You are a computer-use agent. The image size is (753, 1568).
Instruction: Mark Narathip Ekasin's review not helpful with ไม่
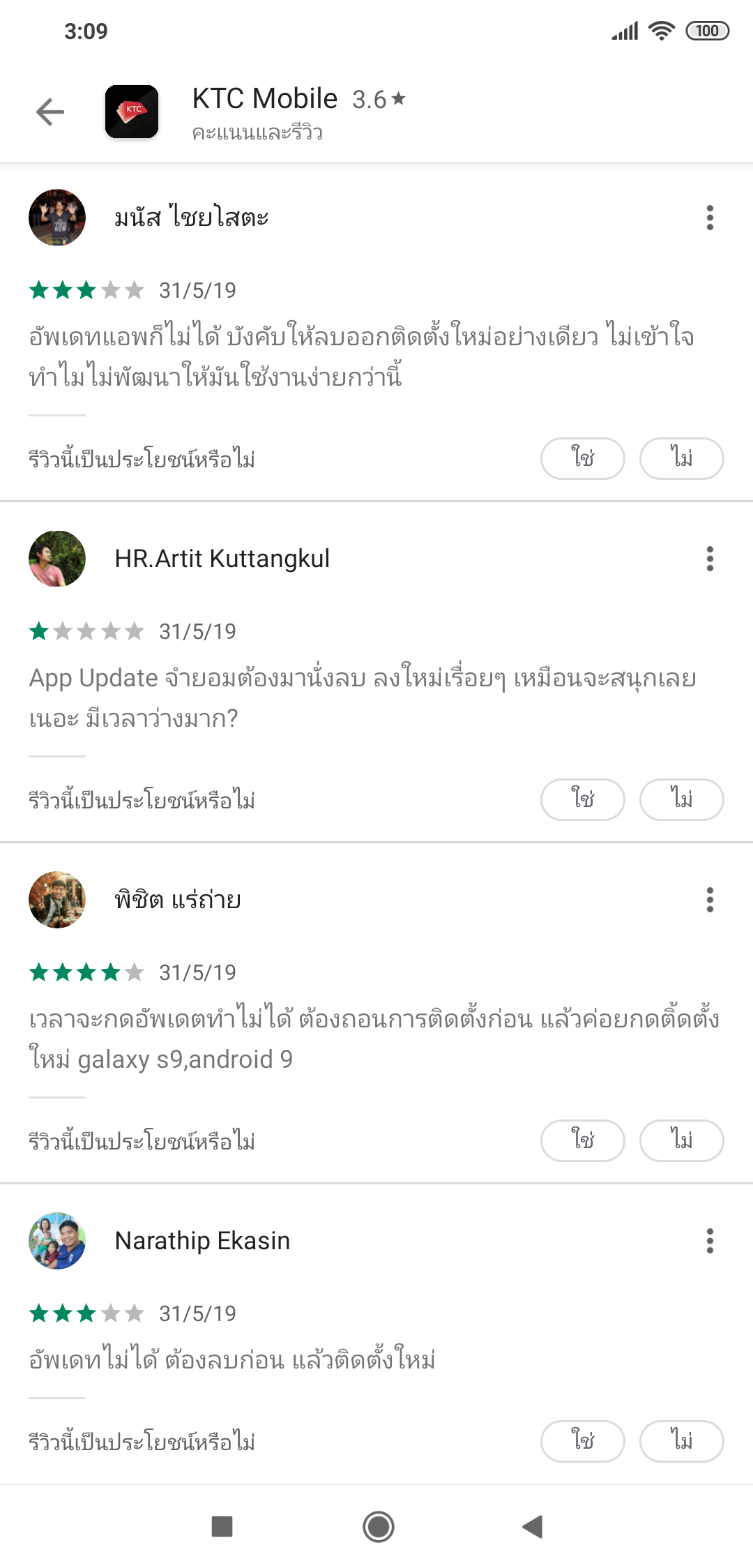coord(681,1441)
